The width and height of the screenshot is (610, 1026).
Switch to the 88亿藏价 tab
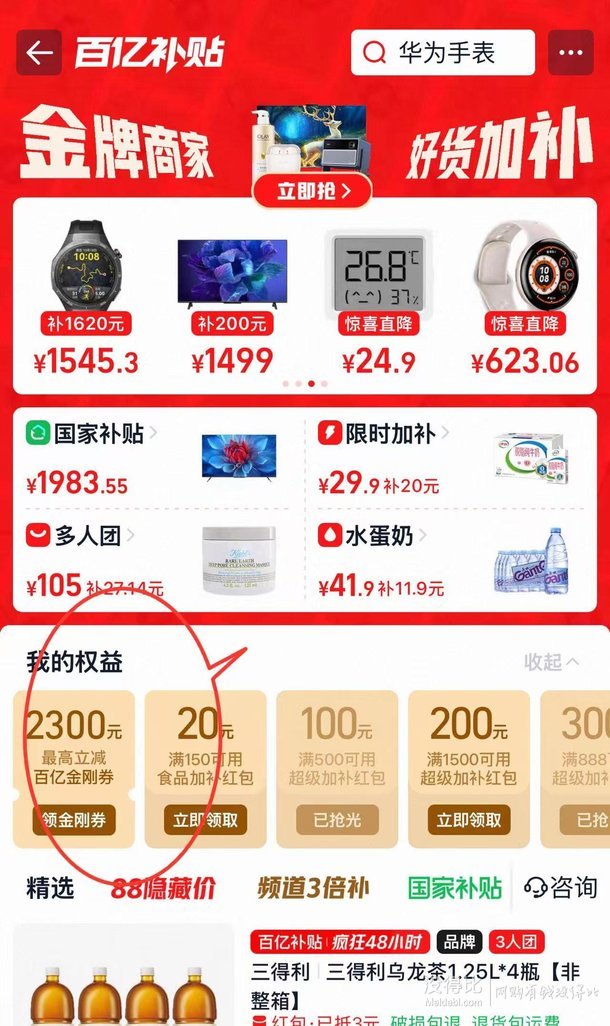163,887
